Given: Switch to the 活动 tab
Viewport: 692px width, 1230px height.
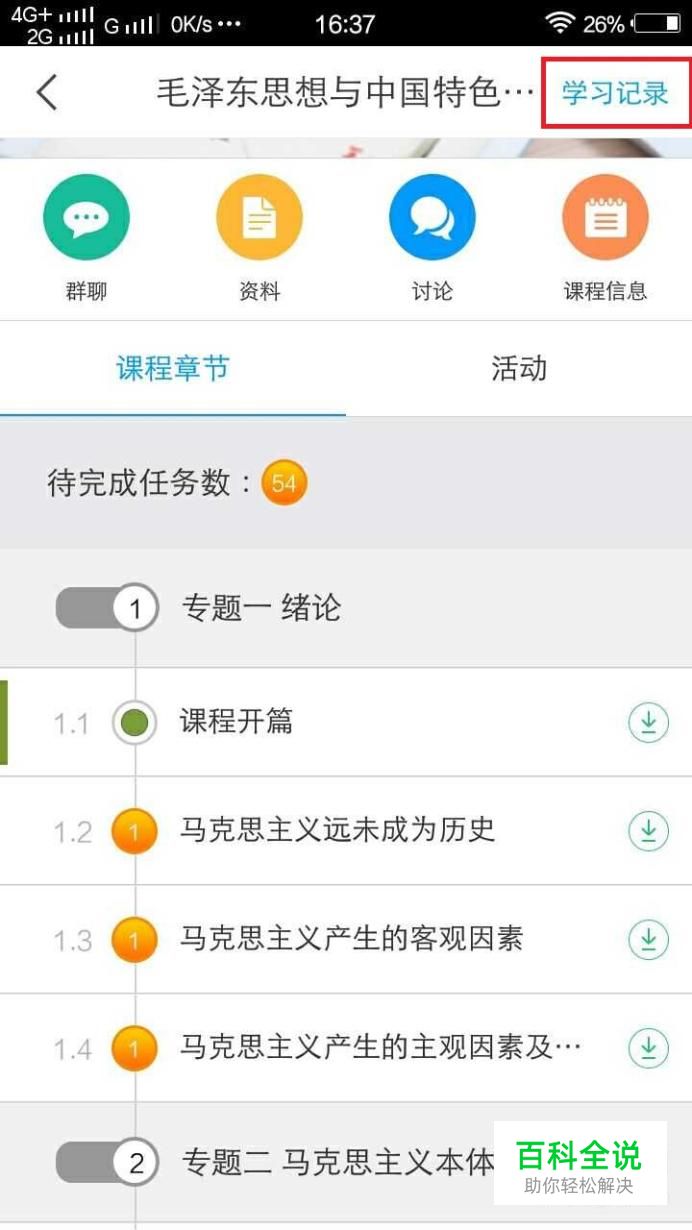Looking at the screenshot, I should click(x=519, y=368).
